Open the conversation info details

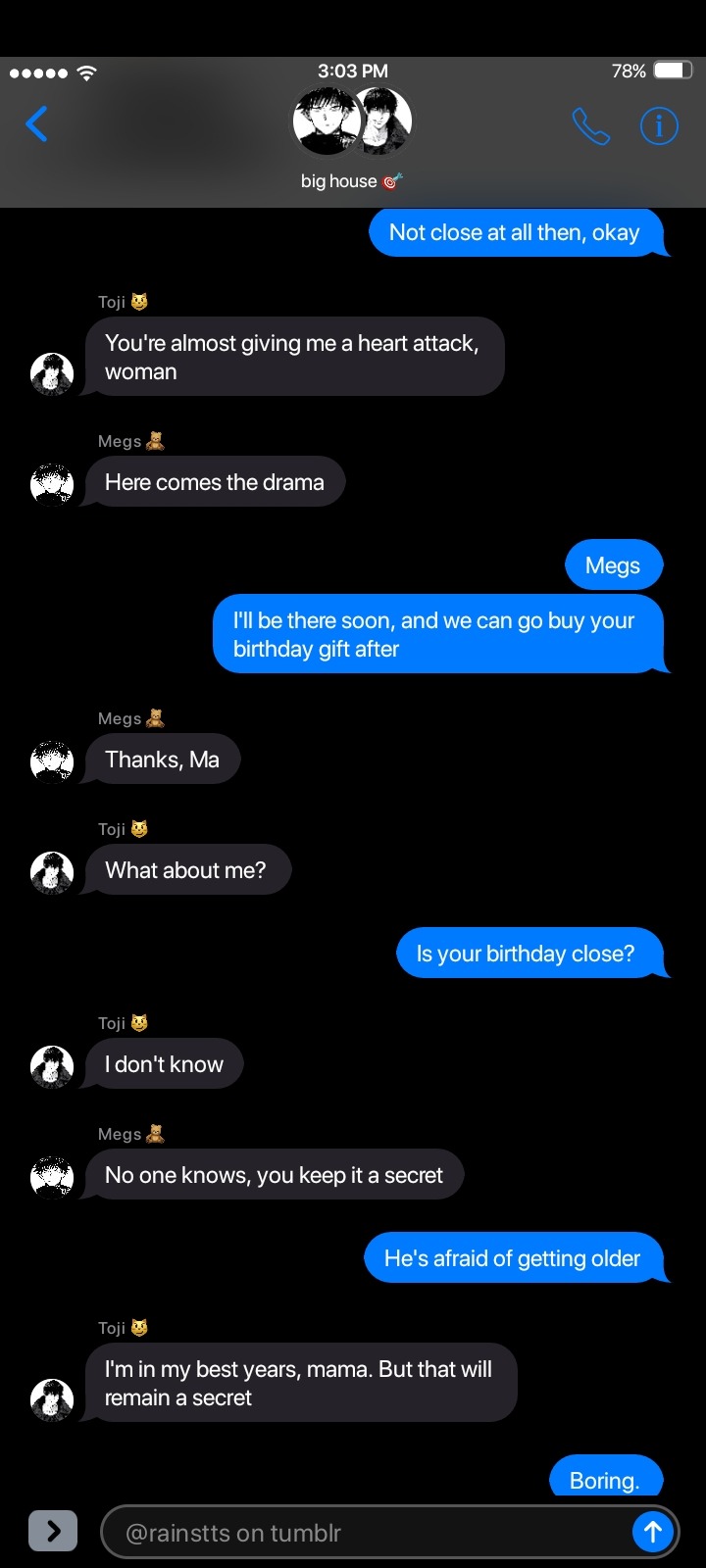point(659,125)
